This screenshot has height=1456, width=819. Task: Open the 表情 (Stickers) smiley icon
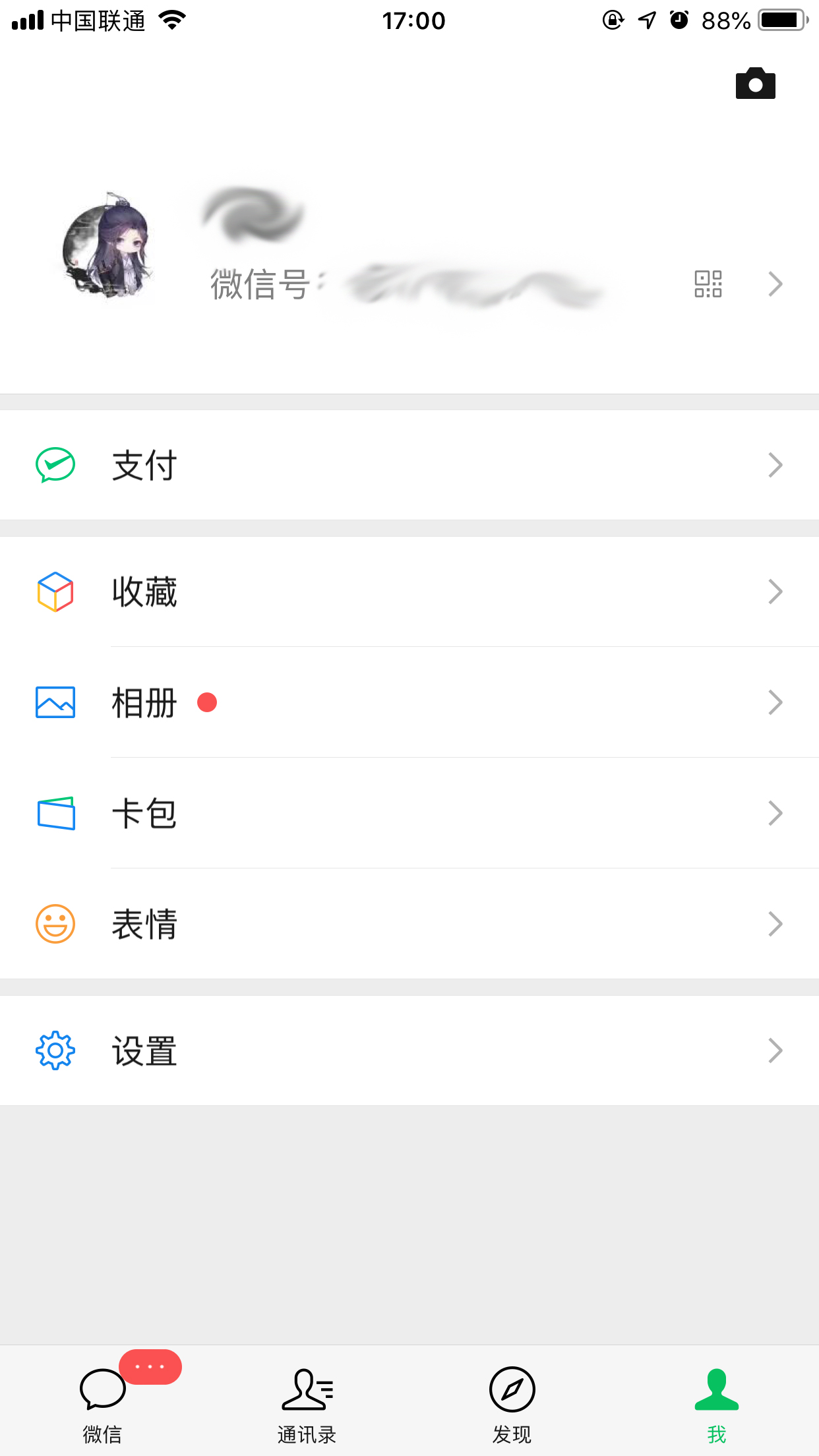55,923
